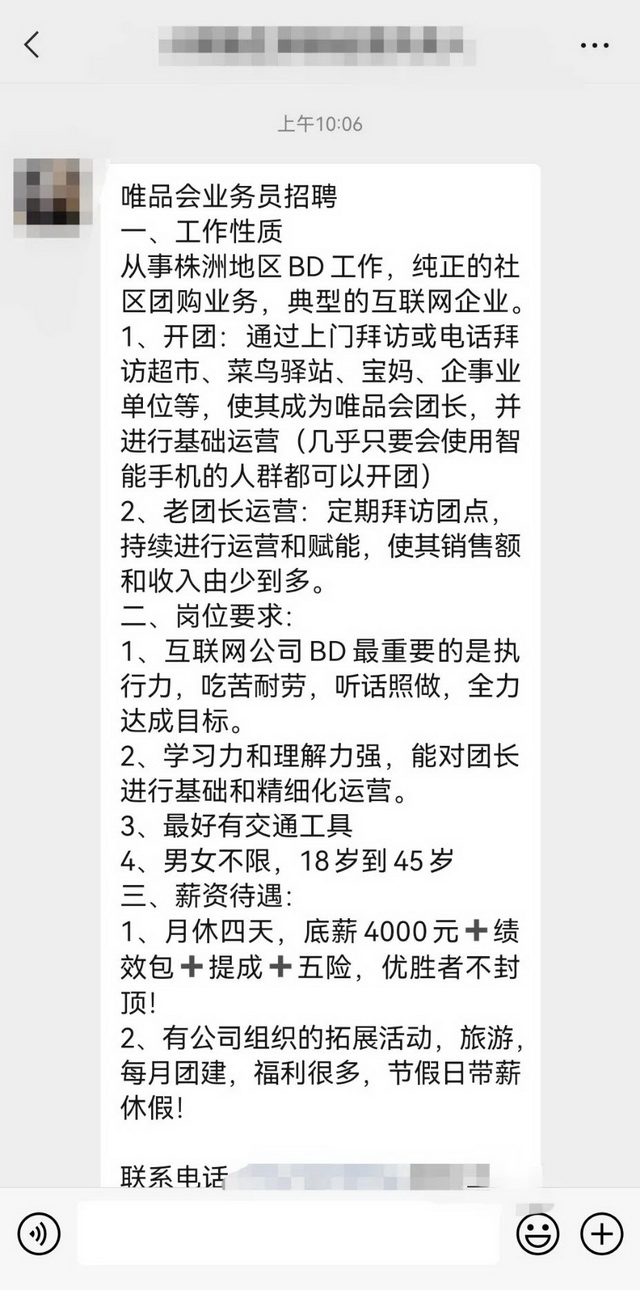Open the chat overflow menu
The height and width of the screenshot is (1290, 640).
click(594, 45)
